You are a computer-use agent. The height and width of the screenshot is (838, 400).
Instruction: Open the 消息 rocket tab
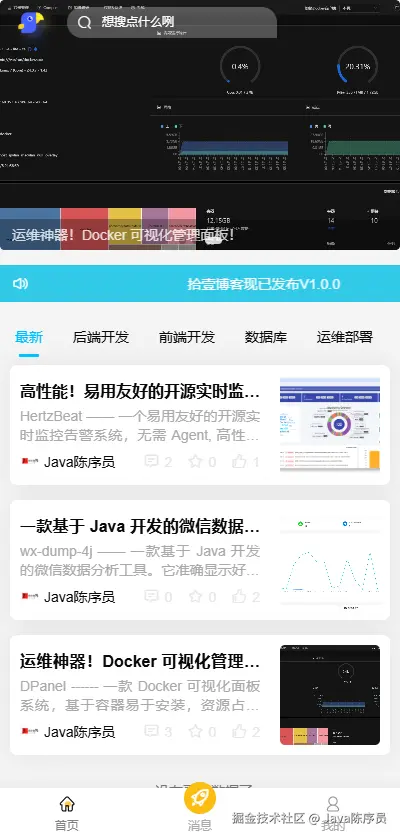tap(199, 810)
